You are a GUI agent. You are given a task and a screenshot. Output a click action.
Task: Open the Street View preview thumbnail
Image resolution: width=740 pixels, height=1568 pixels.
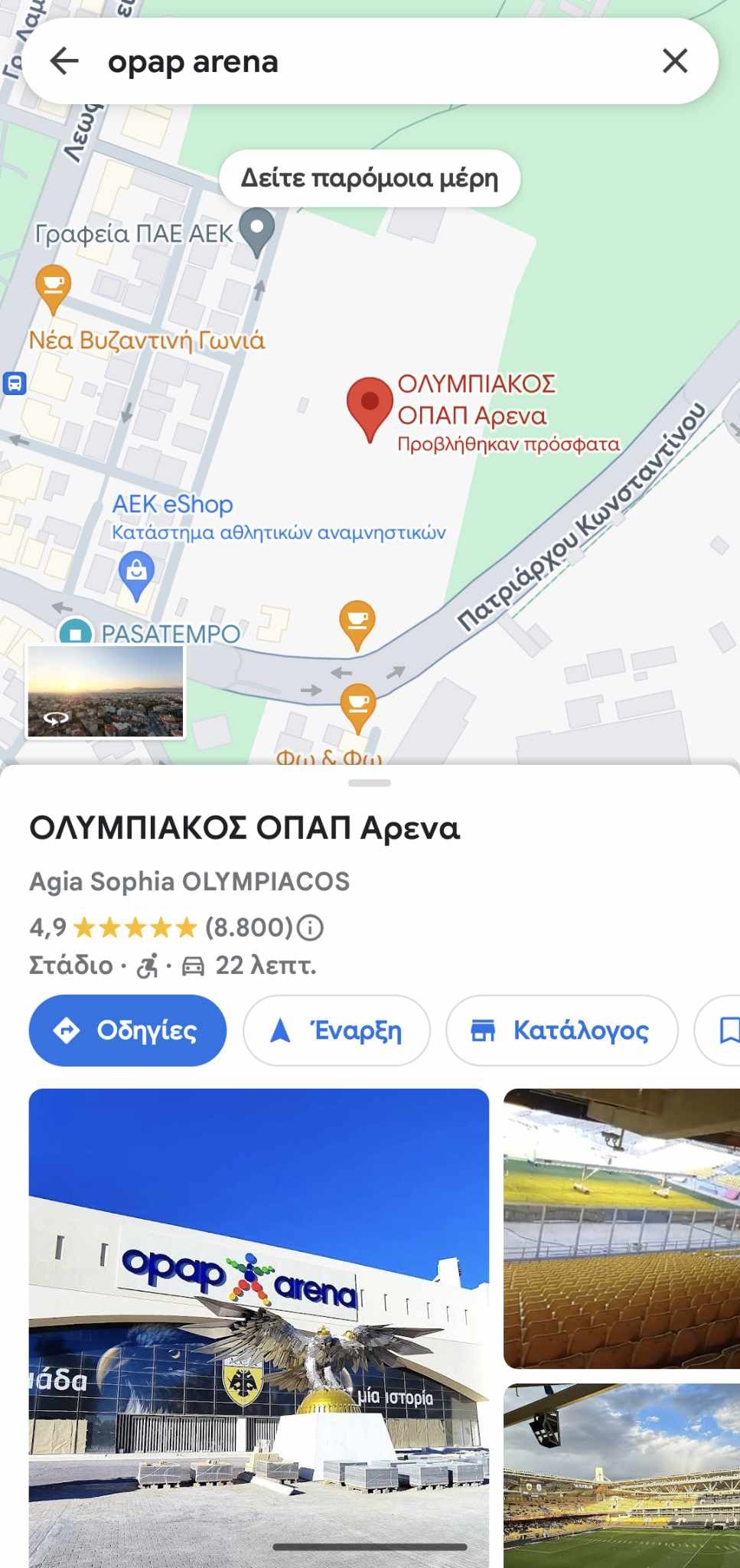click(106, 692)
